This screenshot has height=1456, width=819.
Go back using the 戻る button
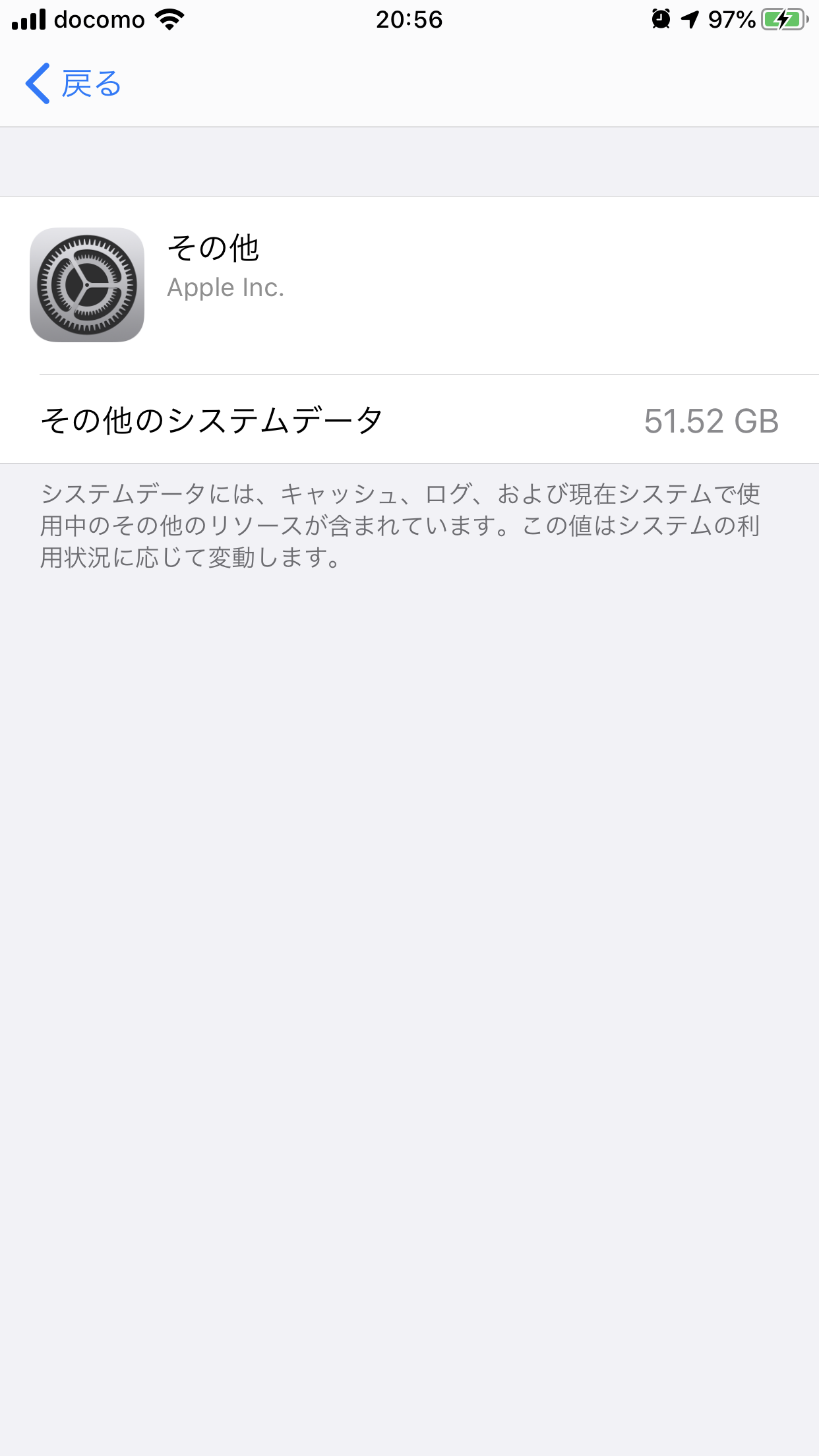(74, 84)
